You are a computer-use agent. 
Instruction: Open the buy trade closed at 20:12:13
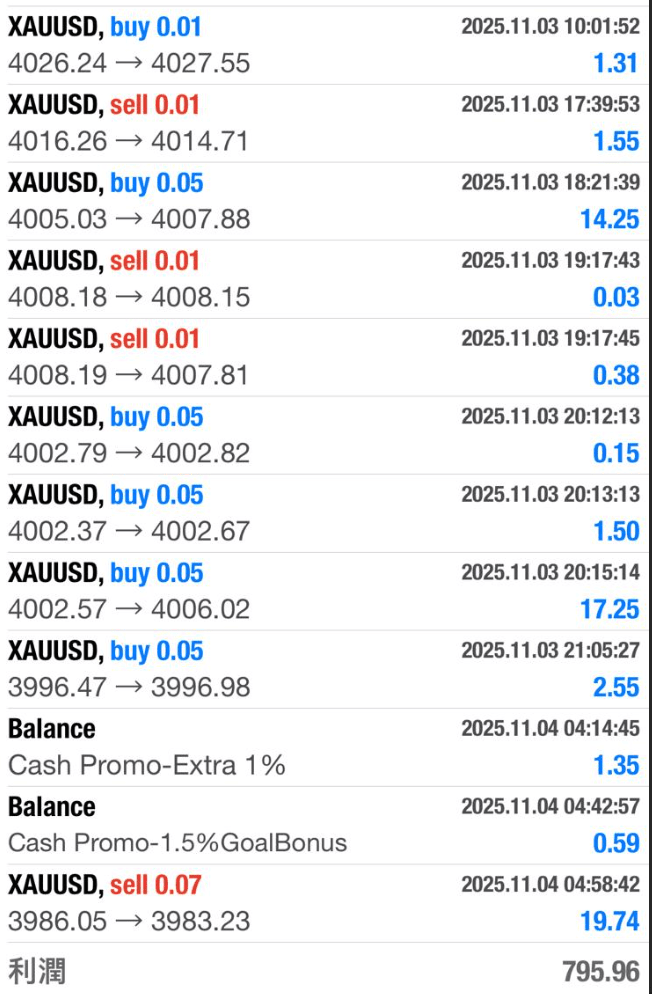325,435
